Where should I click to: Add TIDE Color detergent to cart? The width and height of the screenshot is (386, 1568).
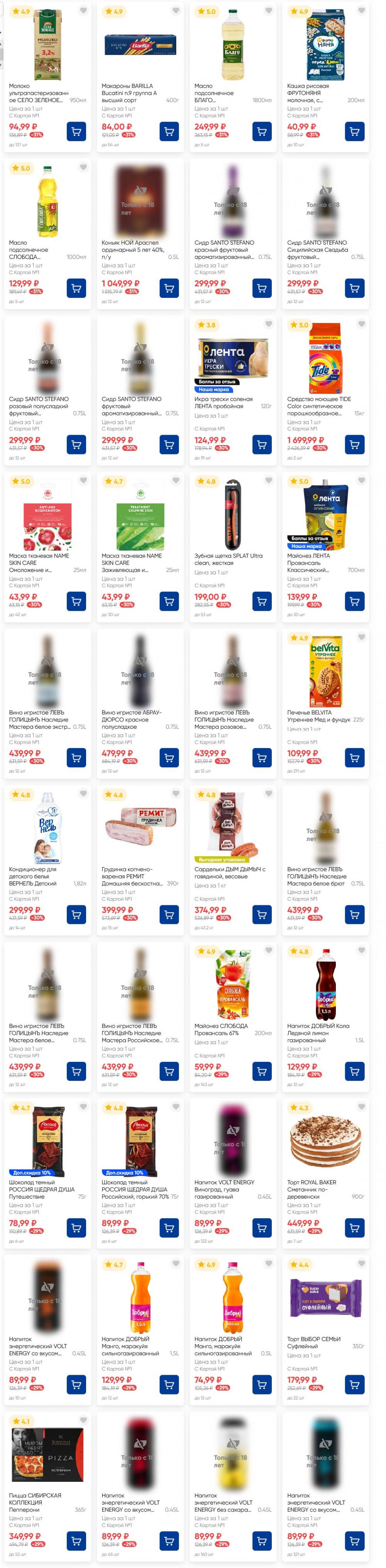coord(354,444)
